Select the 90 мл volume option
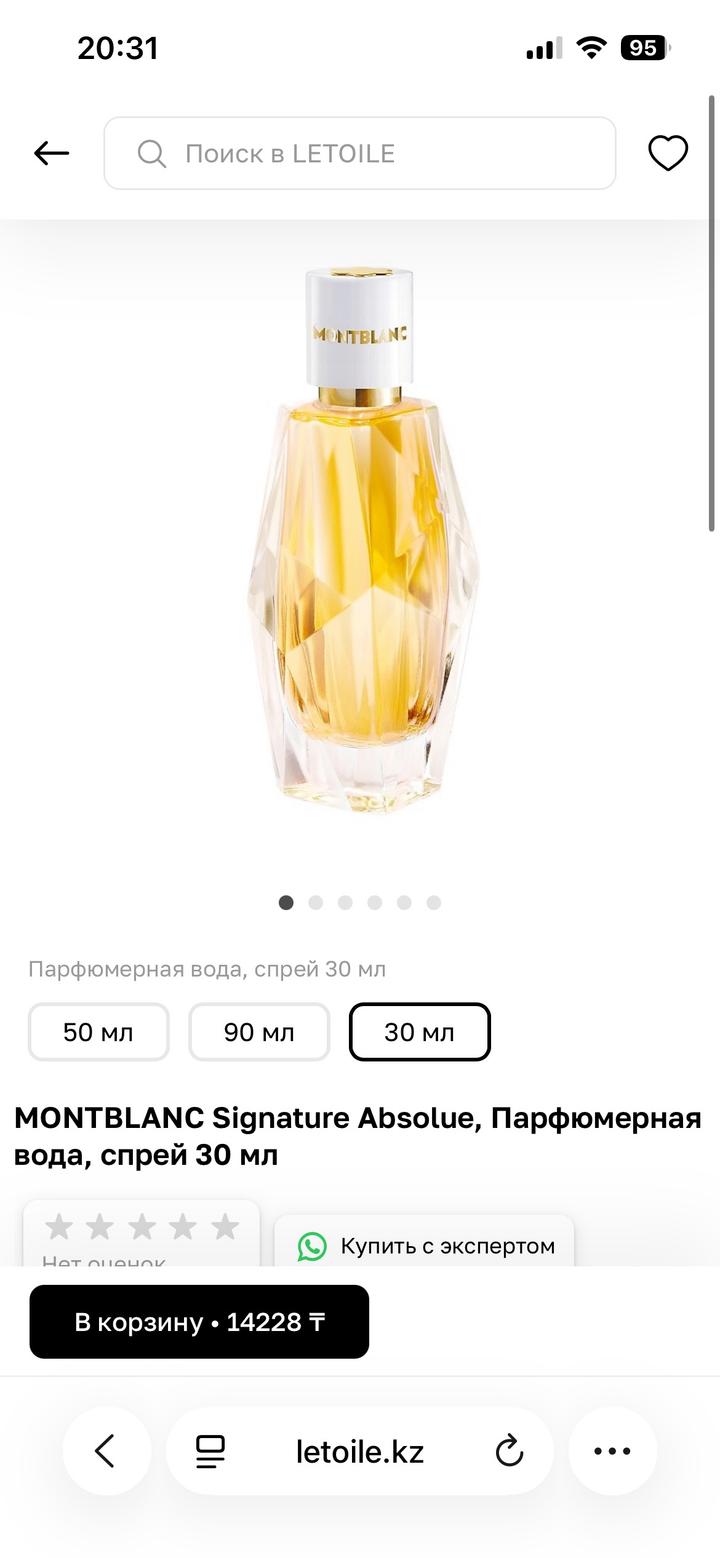This screenshot has width=720, height=1558. click(259, 1031)
